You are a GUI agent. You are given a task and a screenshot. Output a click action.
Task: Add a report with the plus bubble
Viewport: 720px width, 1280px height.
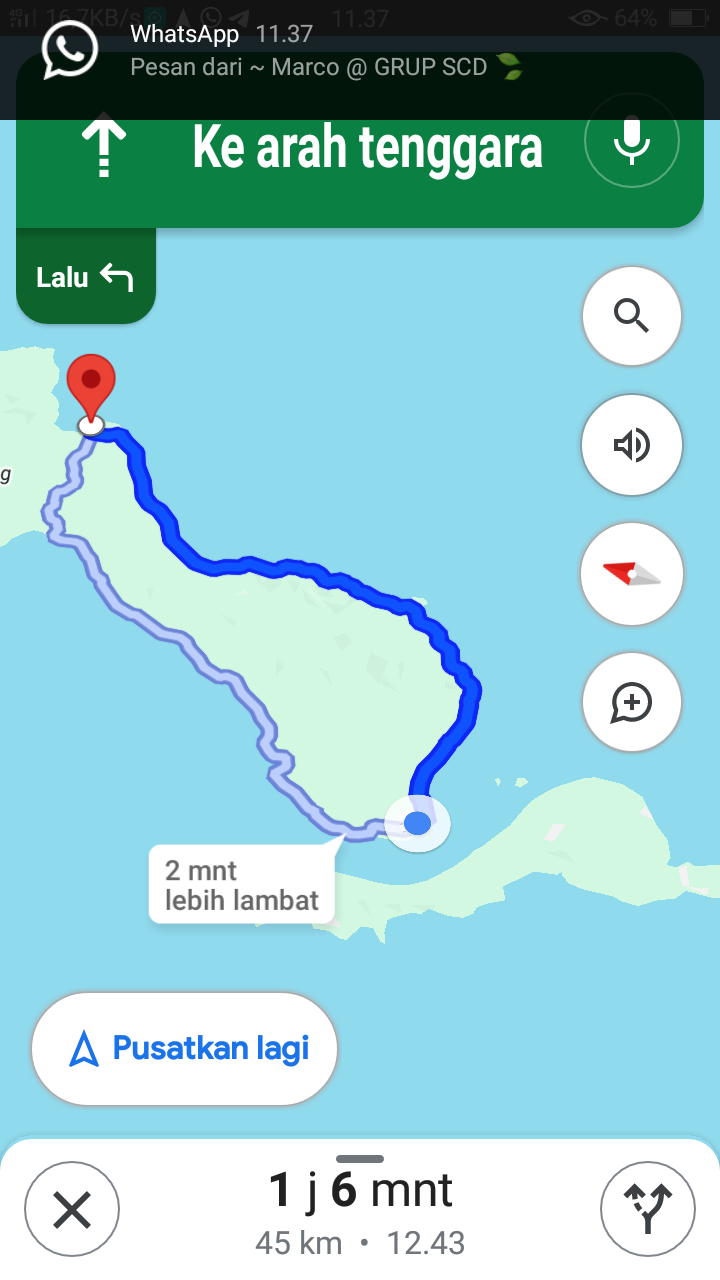632,703
